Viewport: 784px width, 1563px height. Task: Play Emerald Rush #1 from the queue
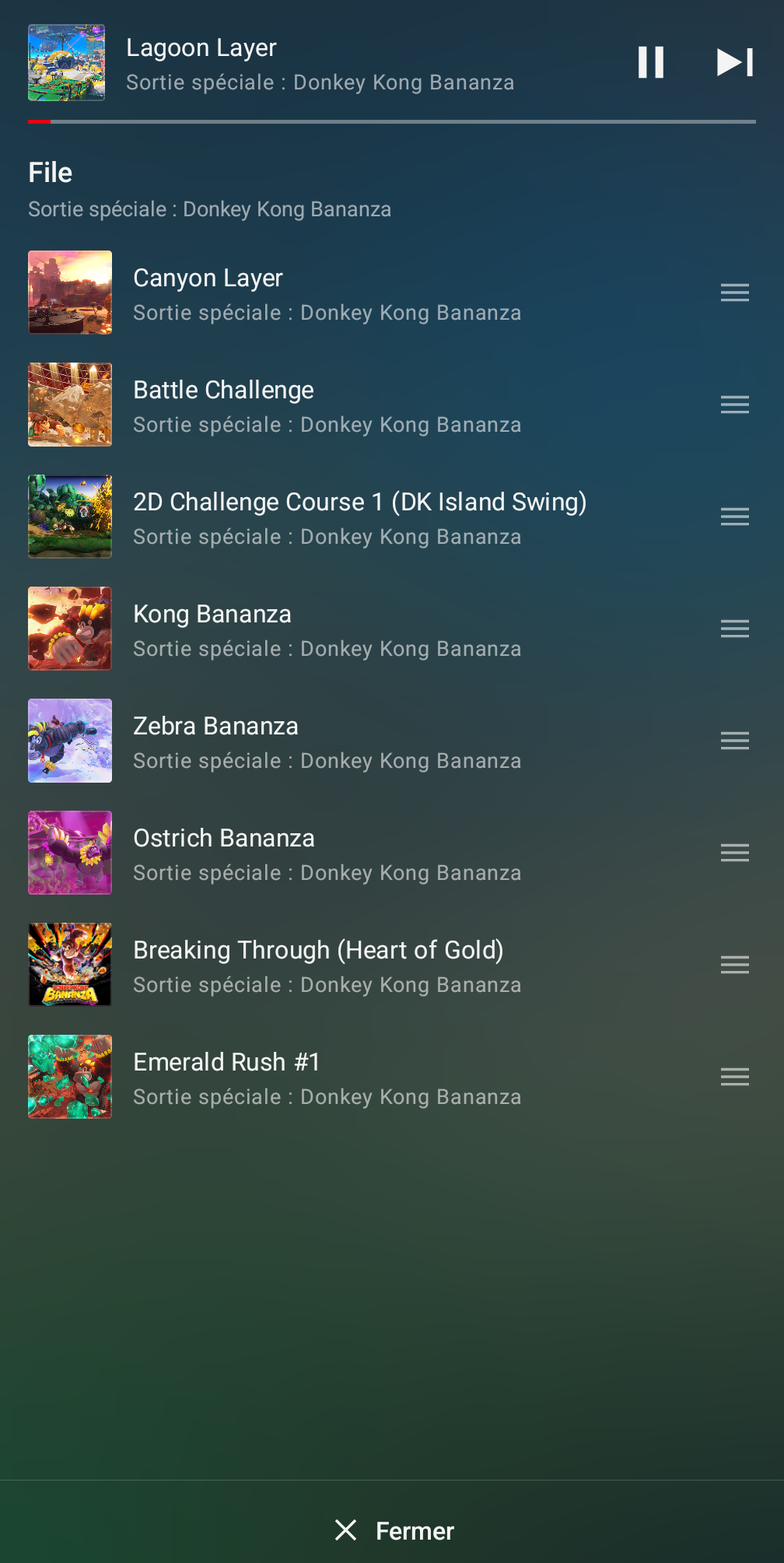click(327, 1078)
